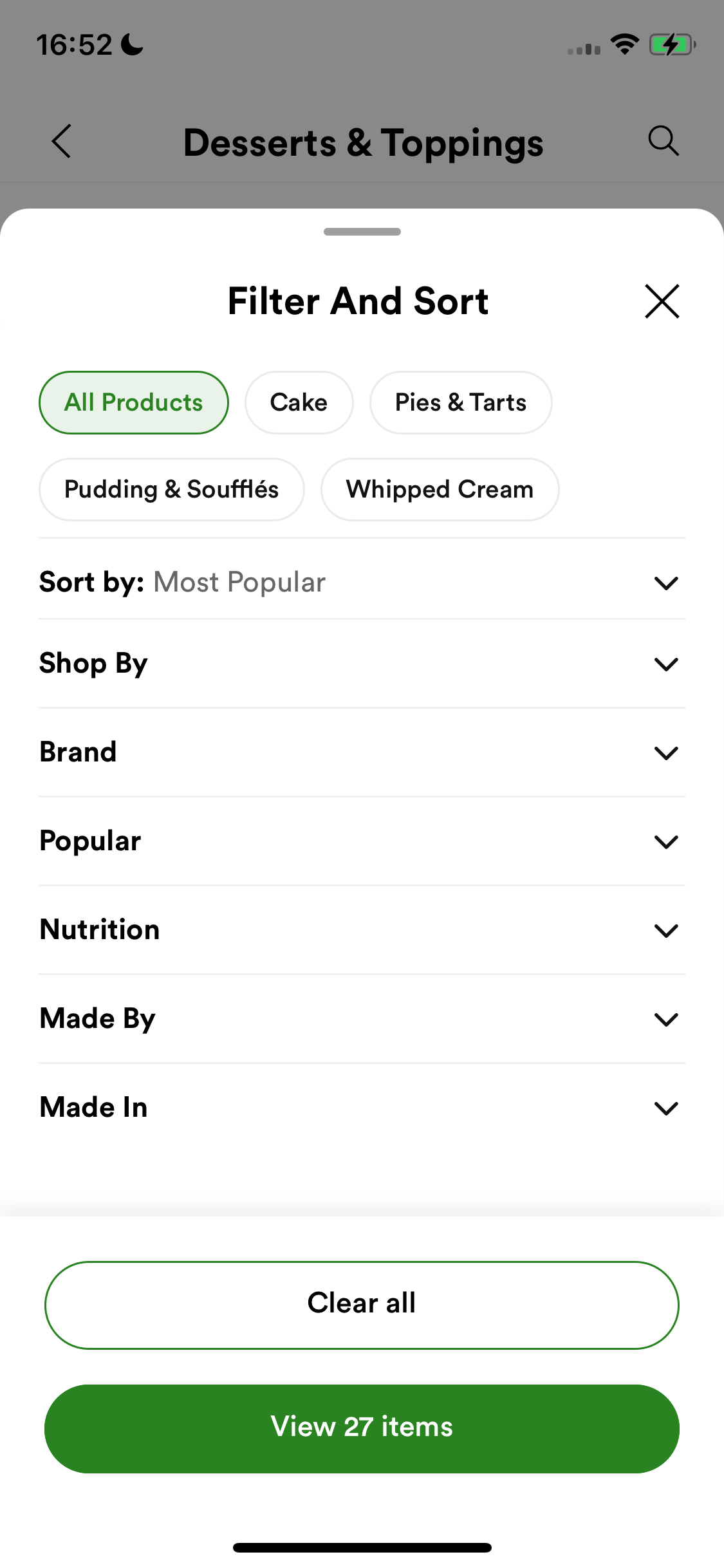Image resolution: width=724 pixels, height=1568 pixels.
Task: Select the Cake filter chip
Action: pyautogui.click(x=299, y=402)
